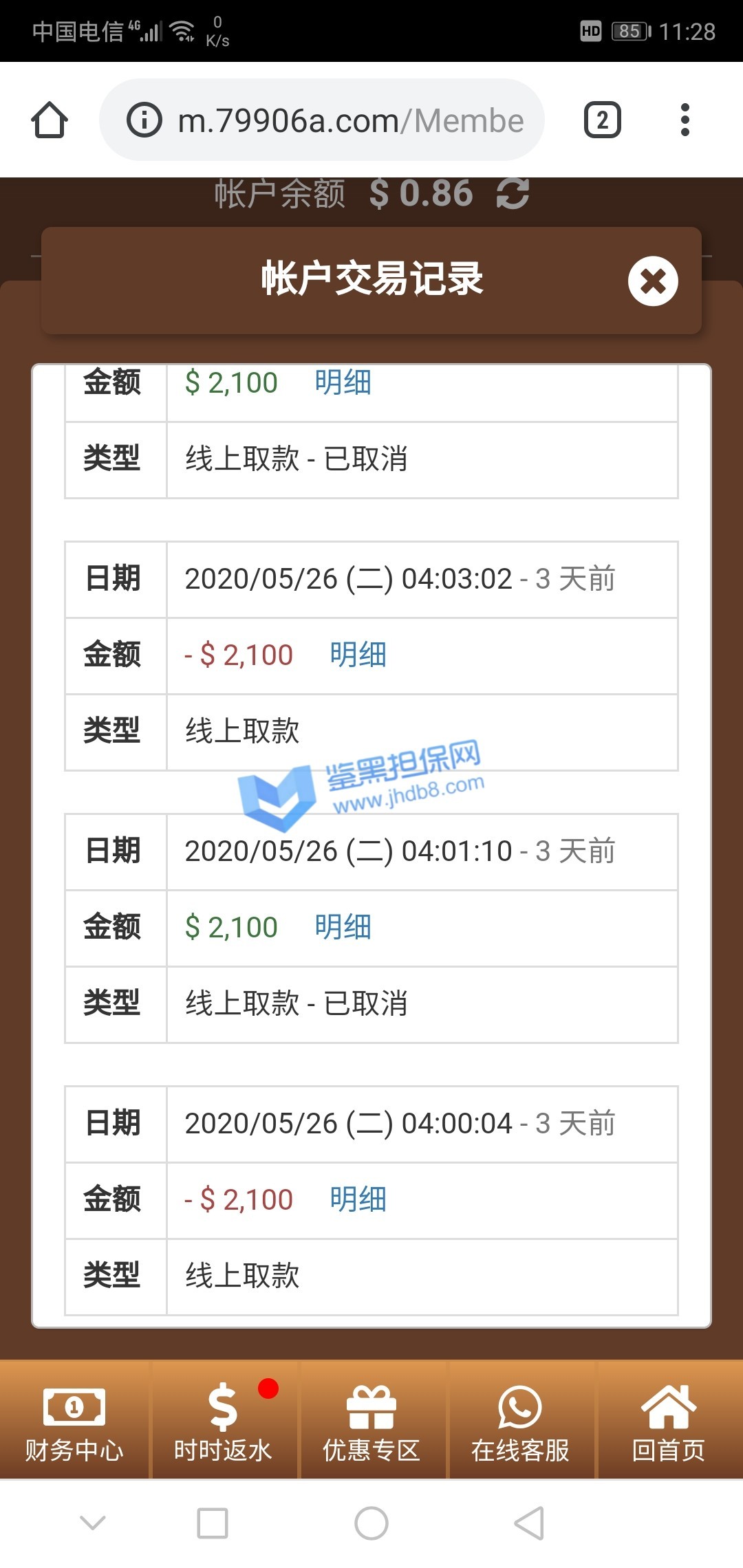This screenshot has width=743, height=1568.
Task: Close the 帐户交易记录 dialog
Action: 652,281
